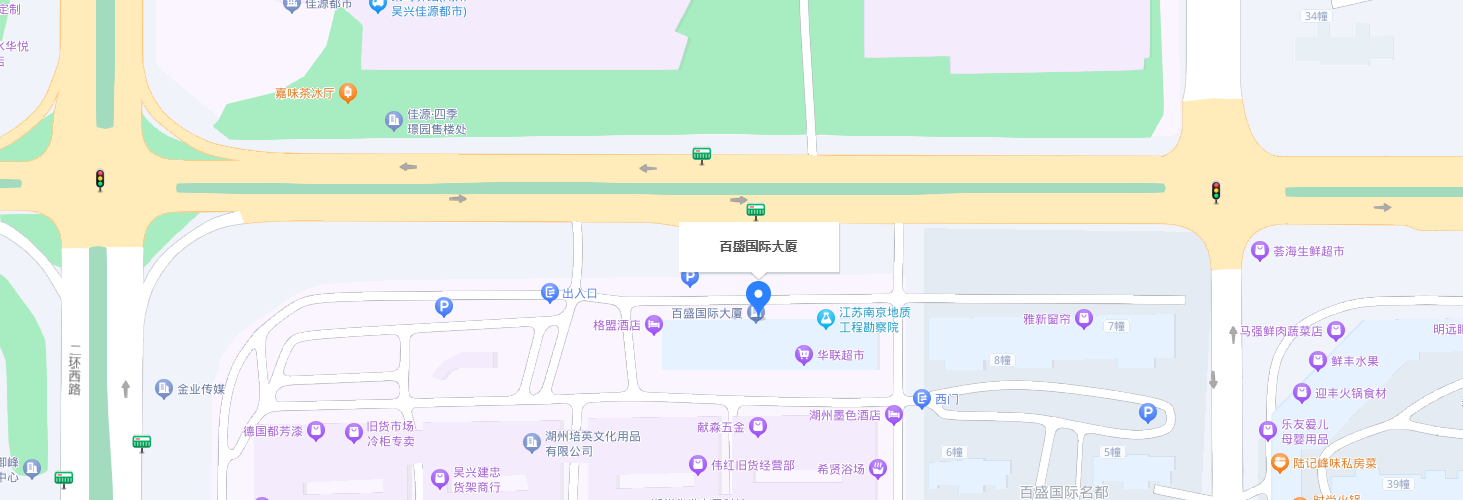Select the 金业传媒 building marker
This screenshot has height=500, width=1463.
pos(164,389)
